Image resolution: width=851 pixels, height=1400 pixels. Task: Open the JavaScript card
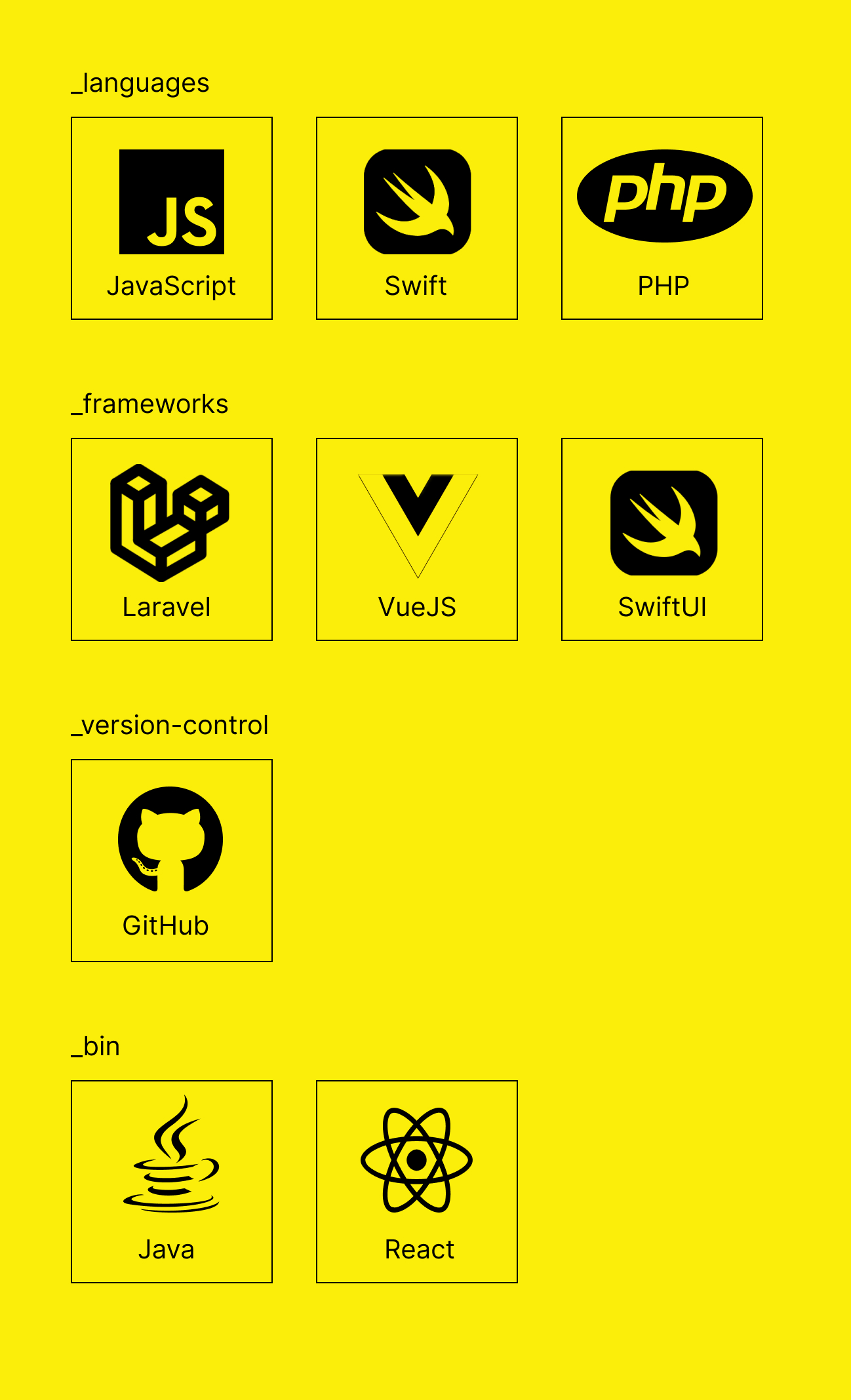(172, 218)
